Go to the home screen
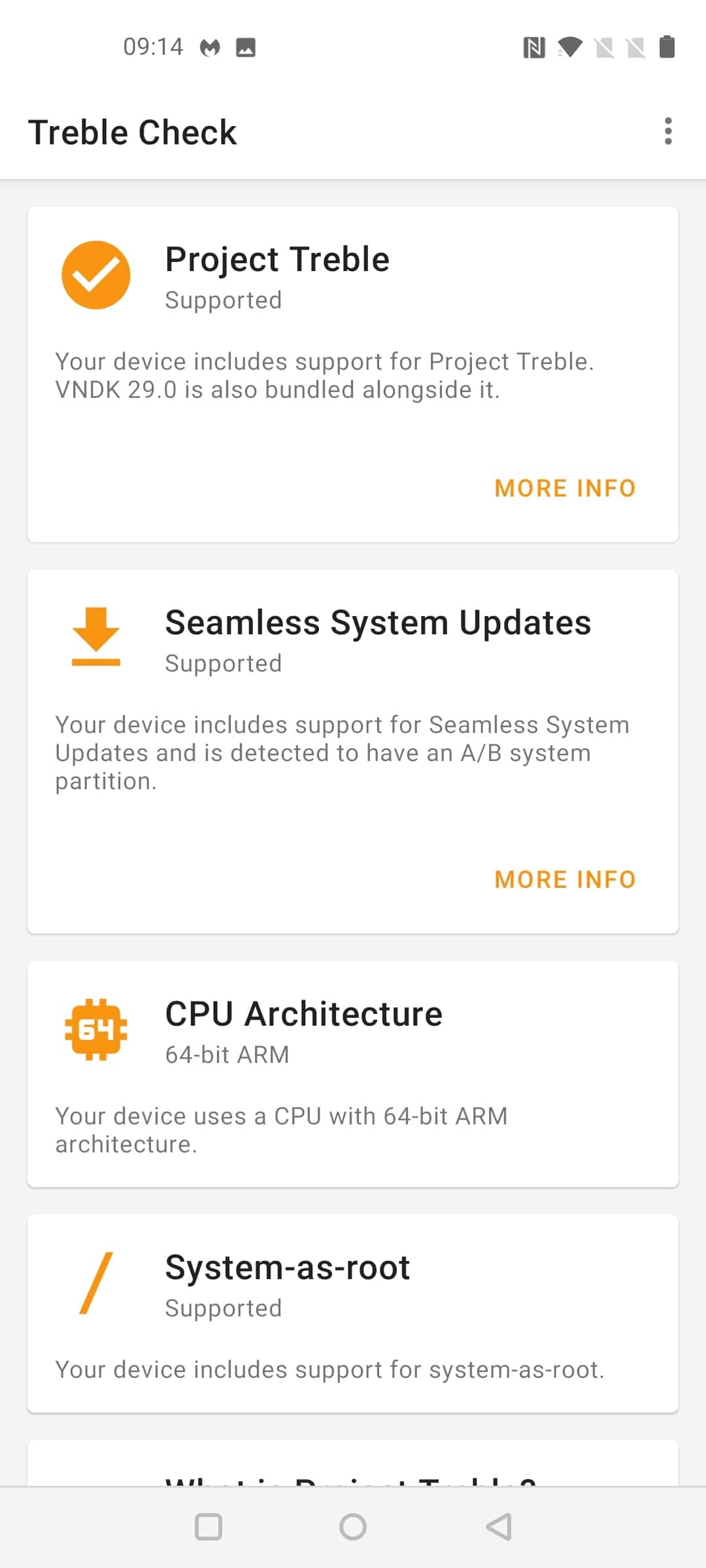Image resolution: width=706 pixels, height=1568 pixels. (x=353, y=1527)
